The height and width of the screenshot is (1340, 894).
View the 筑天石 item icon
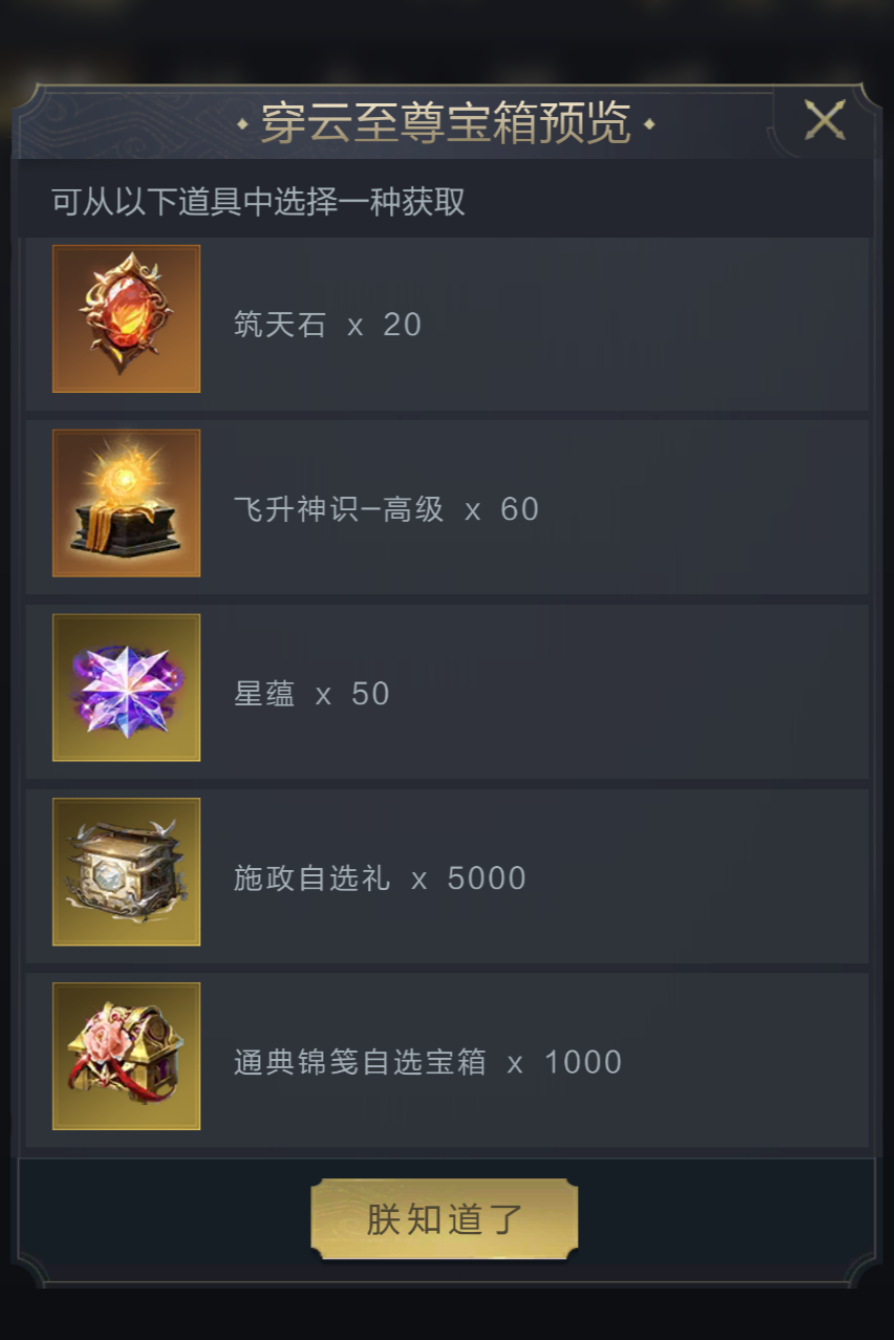coord(126,319)
